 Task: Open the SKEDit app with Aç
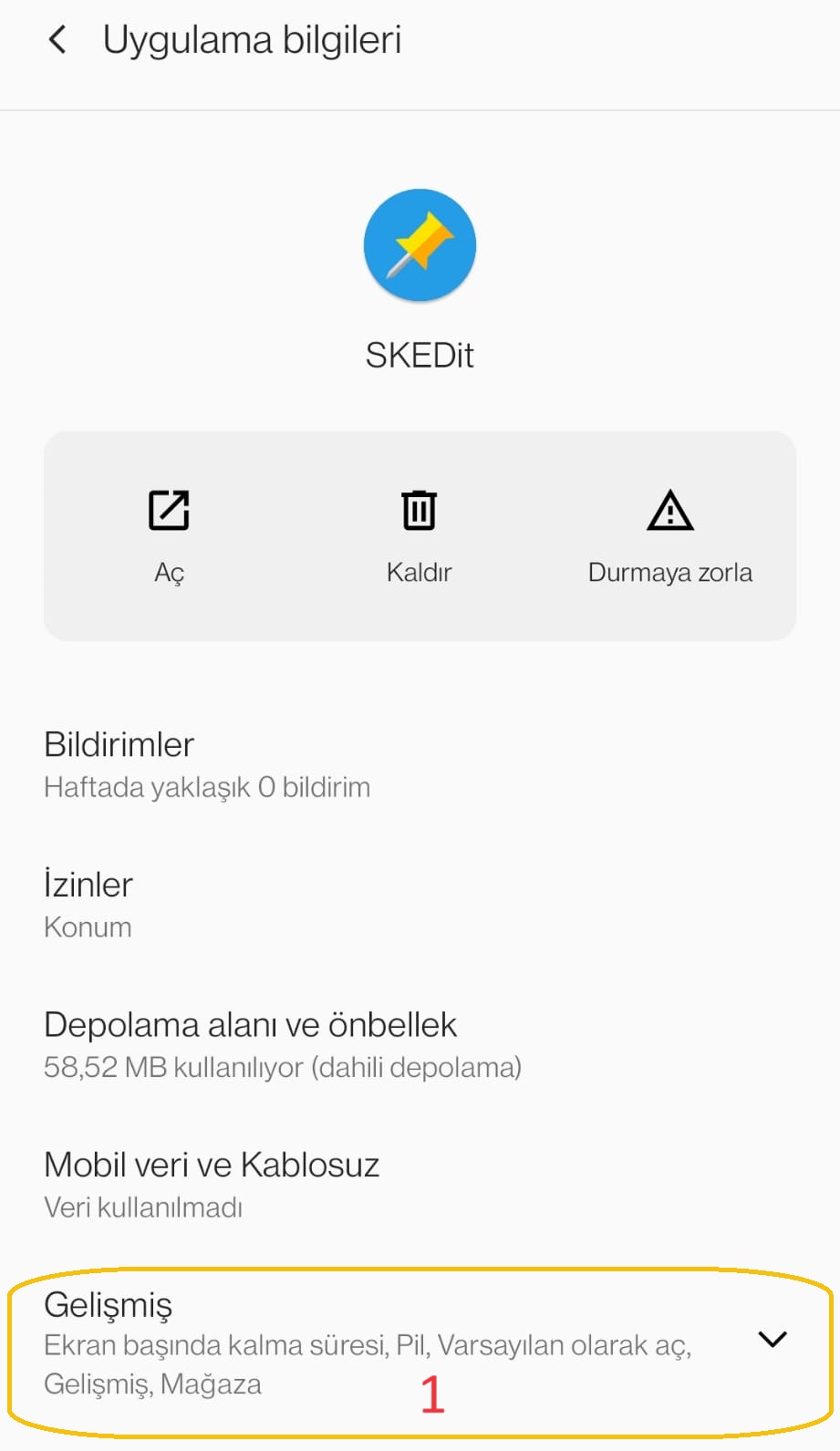[169, 534]
